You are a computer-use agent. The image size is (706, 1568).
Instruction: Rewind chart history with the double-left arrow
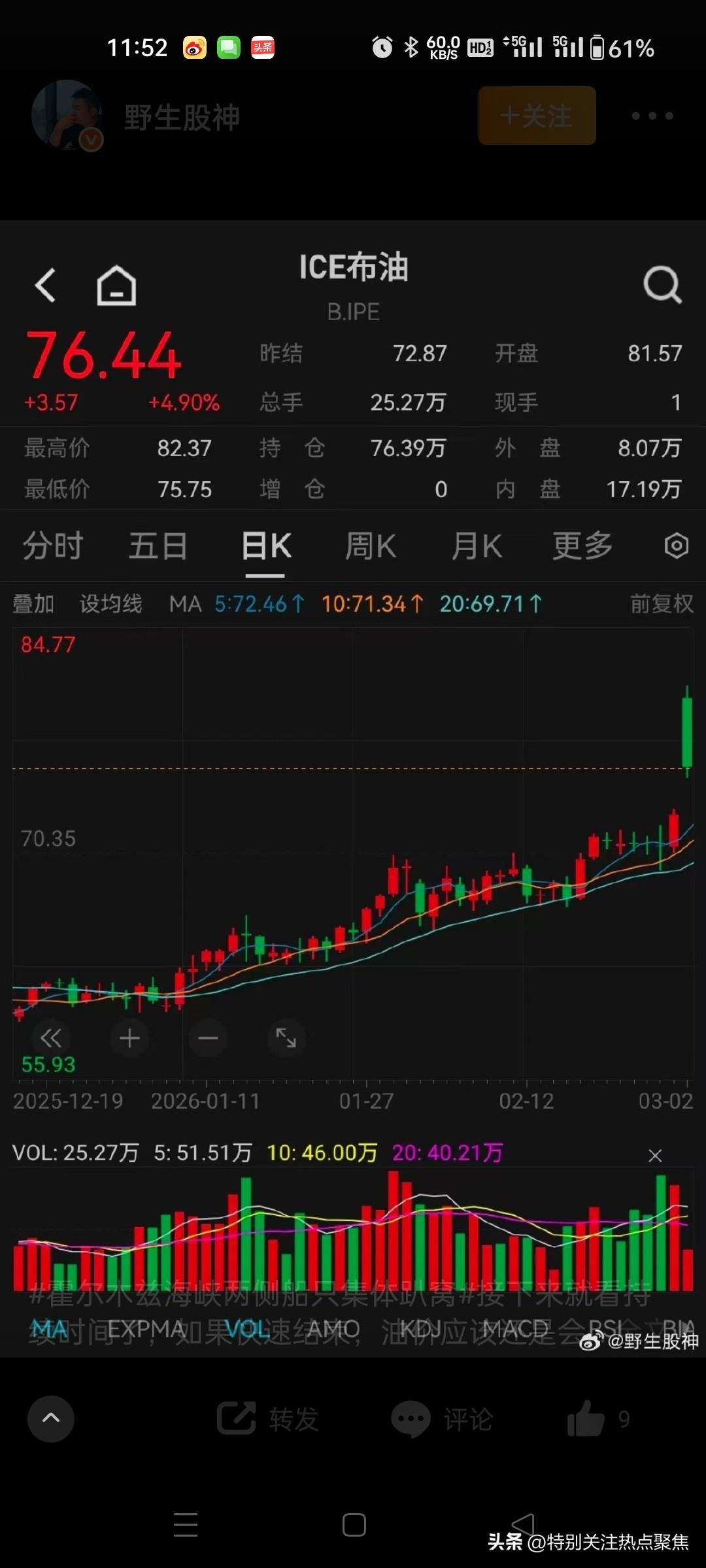[x=51, y=1038]
